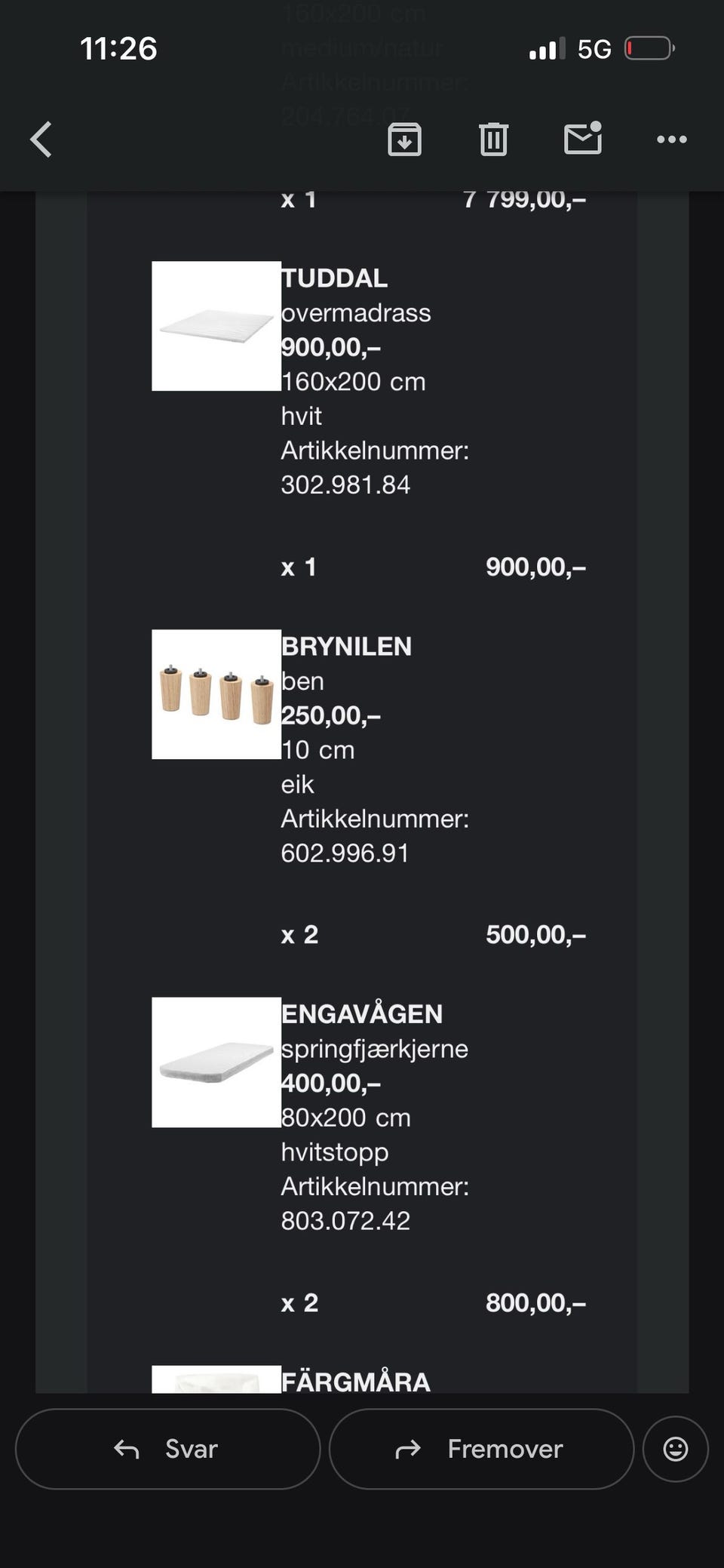Tap the reply arrow inside Svar
724x1568 pixels.
127,1448
